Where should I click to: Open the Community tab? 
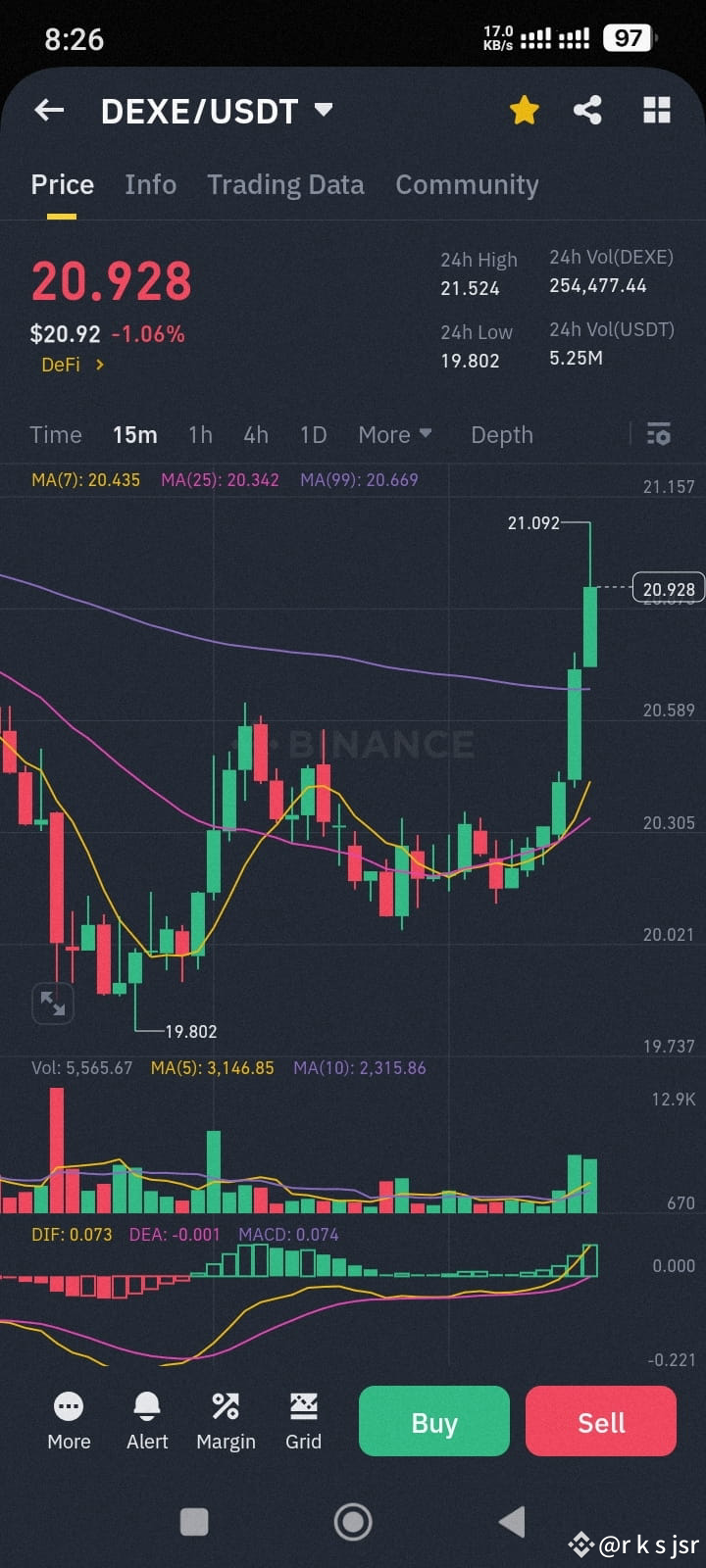(468, 184)
